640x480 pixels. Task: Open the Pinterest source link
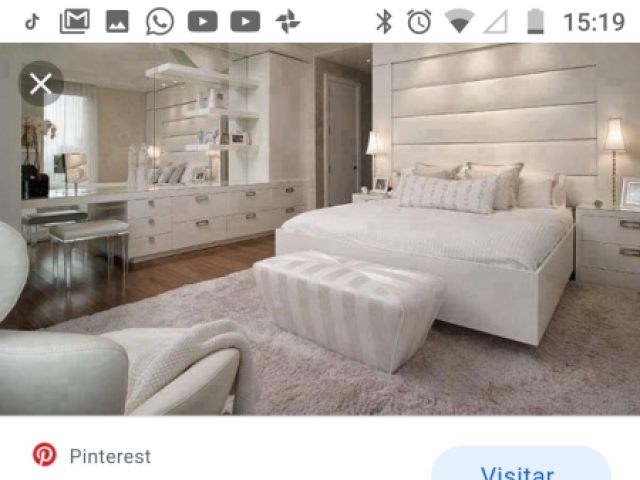pyautogui.click(x=110, y=456)
